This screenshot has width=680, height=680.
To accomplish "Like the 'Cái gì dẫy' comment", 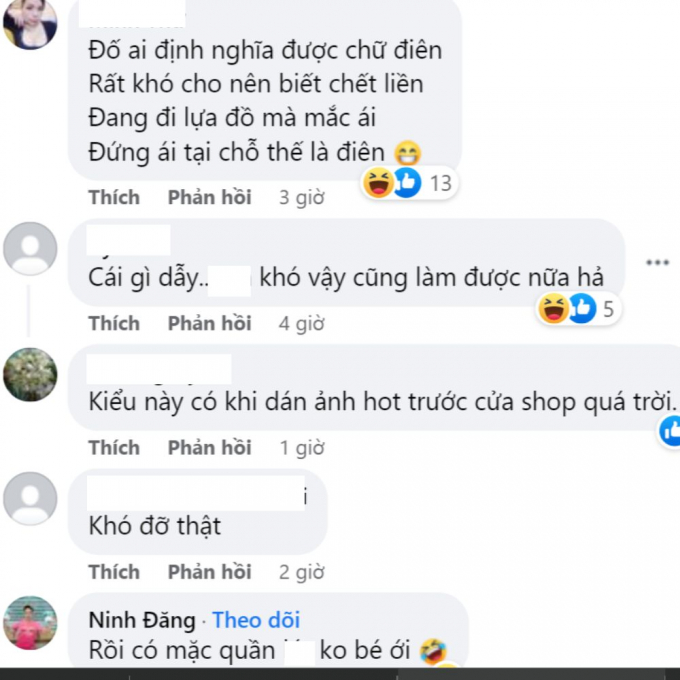I will coord(114,323).
